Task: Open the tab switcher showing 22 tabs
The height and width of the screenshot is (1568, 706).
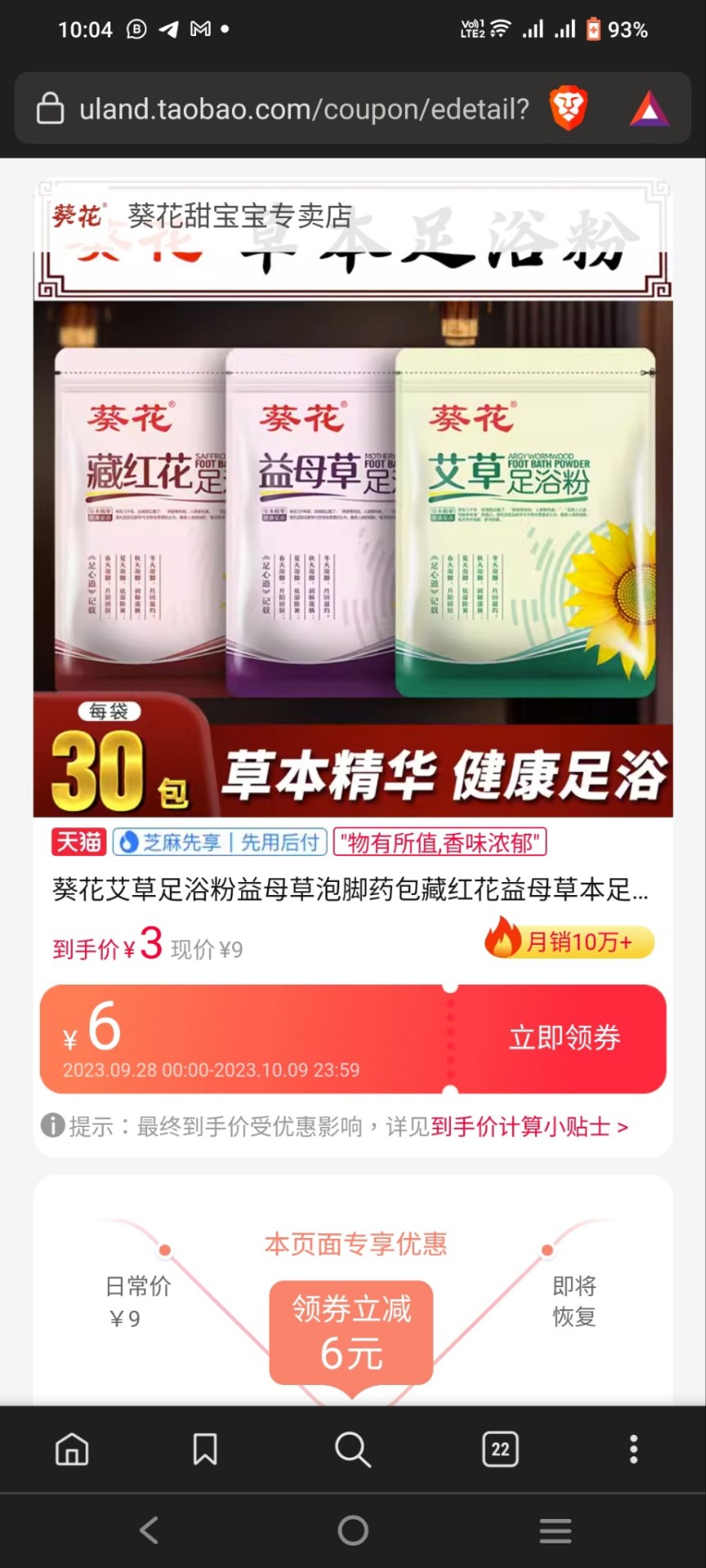Action: 500,1450
